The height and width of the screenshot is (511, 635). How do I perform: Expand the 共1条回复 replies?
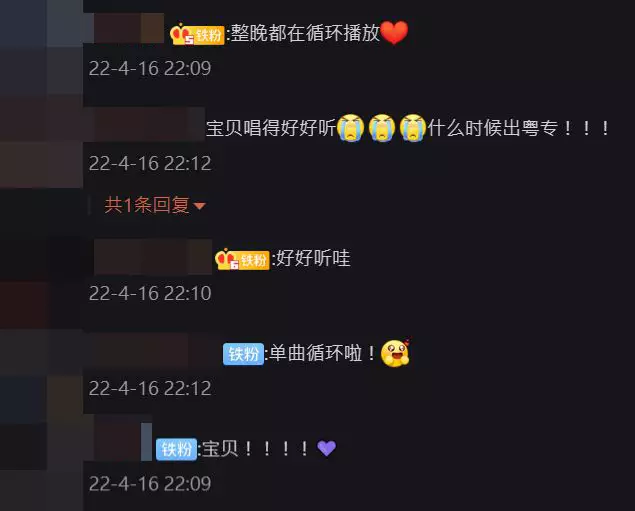coord(154,205)
